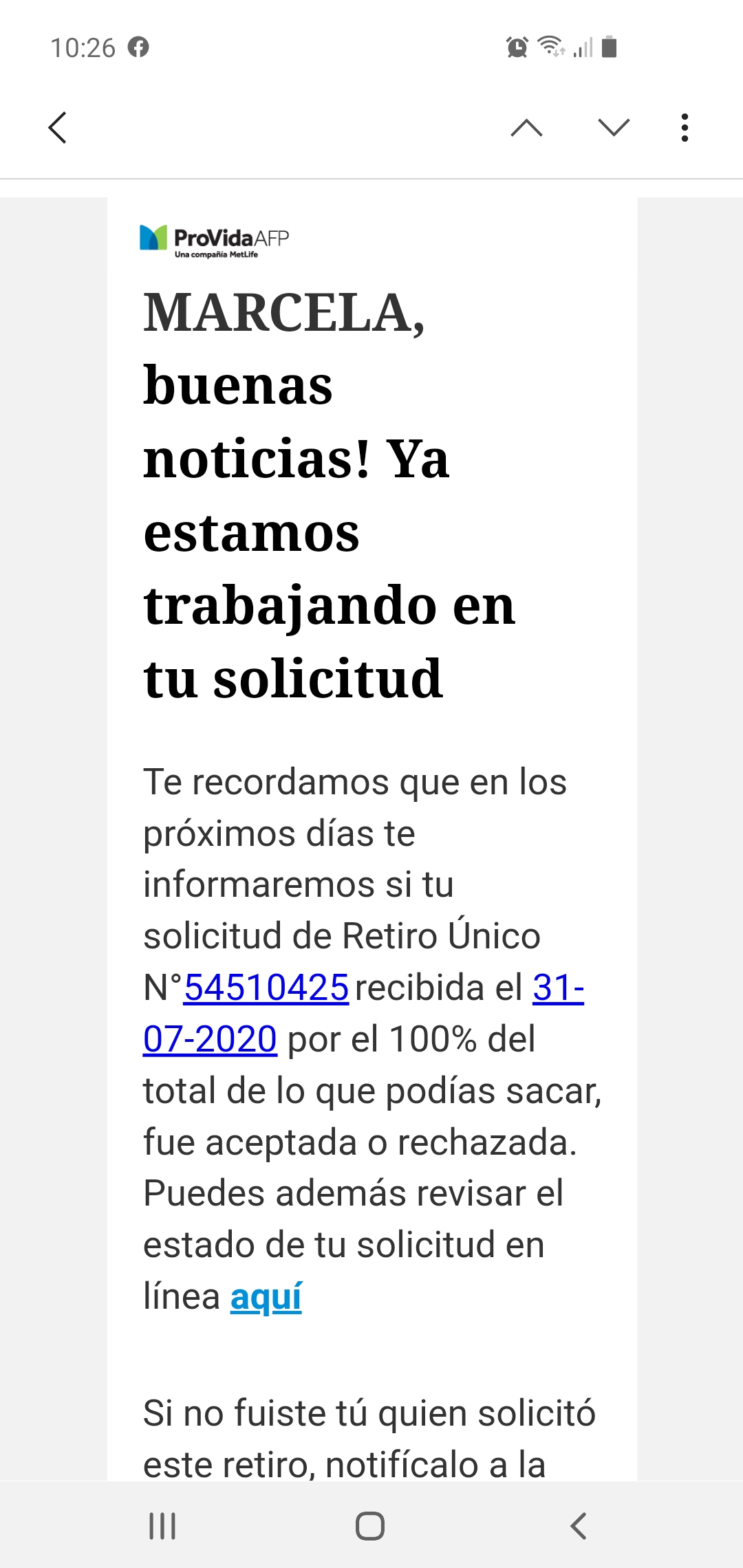Open recent apps from navigation bar
Image resolution: width=743 pixels, height=1568 pixels.
(x=163, y=1525)
